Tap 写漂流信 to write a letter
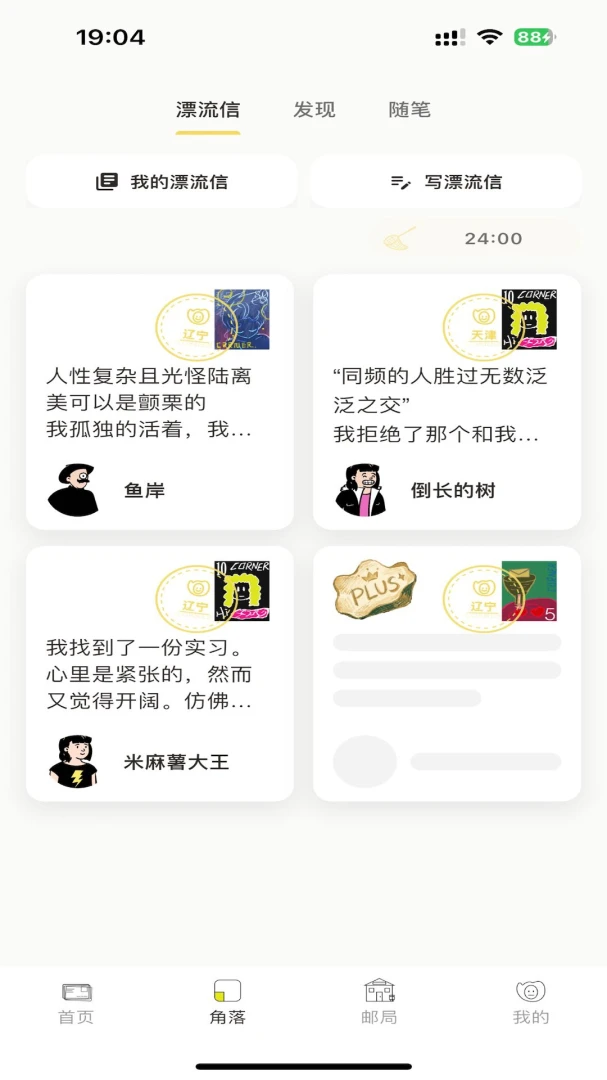The width and height of the screenshot is (607, 1080). (446, 182)
